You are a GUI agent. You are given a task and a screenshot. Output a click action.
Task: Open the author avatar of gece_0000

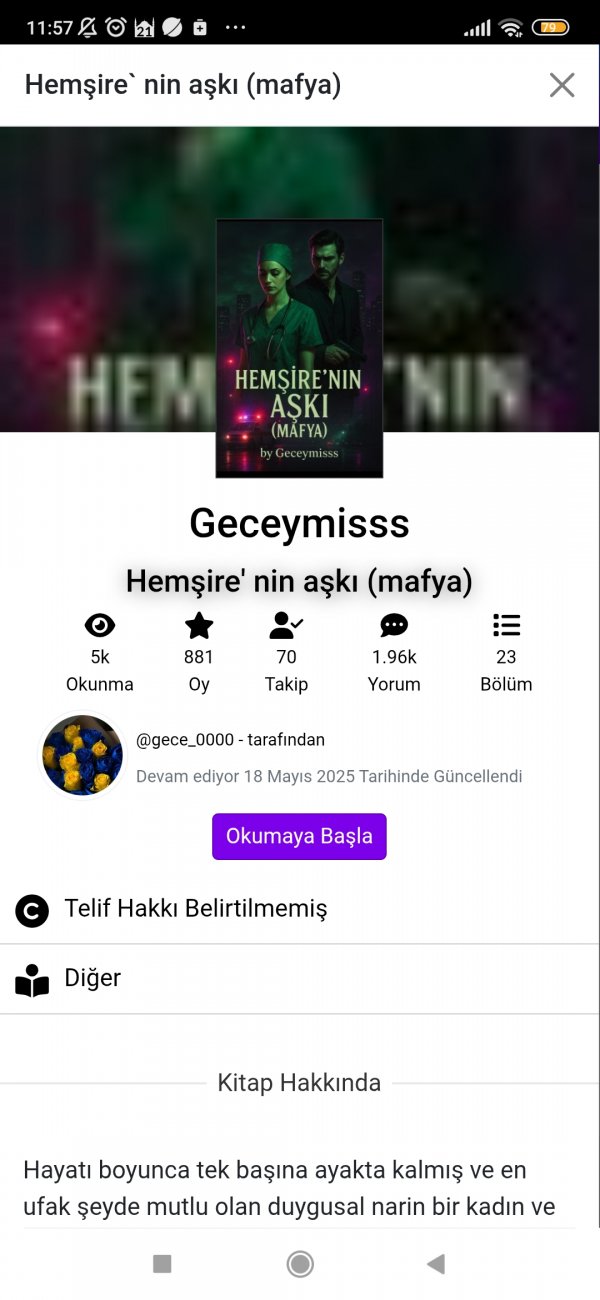[x=82, y=755]
